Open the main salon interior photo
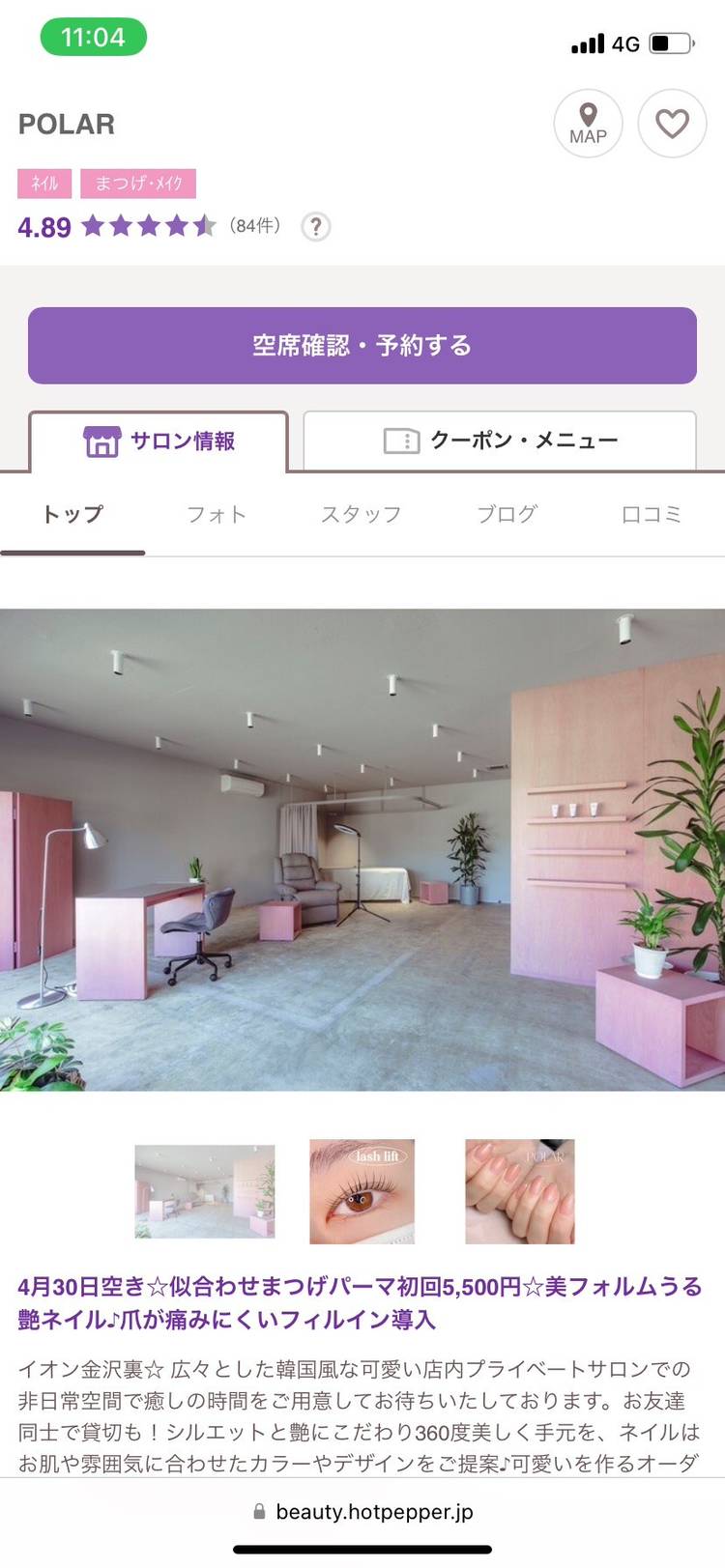The height and width of the screenshot is (1568, 725). point(362,849)
